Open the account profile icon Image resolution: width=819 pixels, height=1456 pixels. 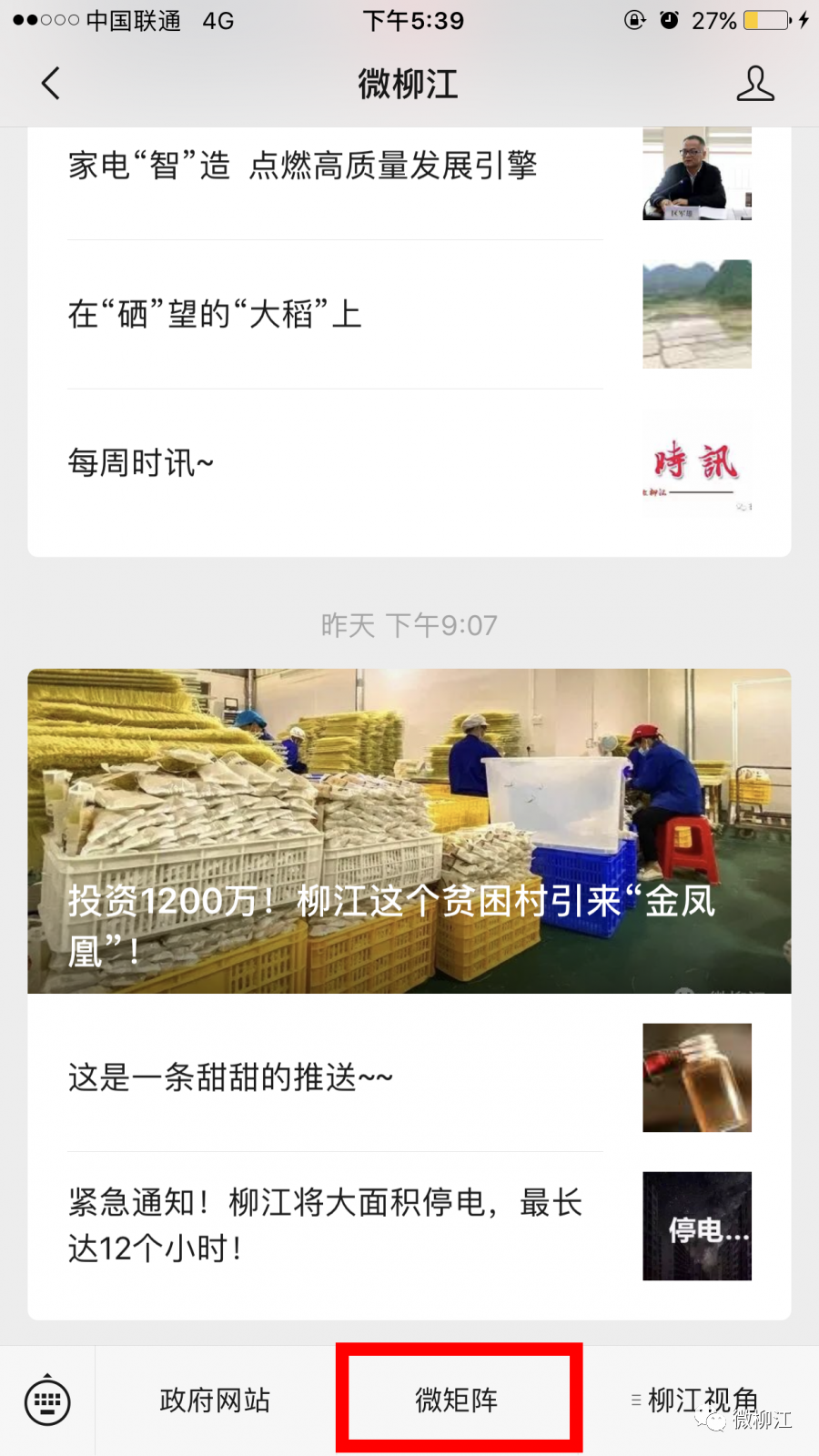(x=754, y=84)
